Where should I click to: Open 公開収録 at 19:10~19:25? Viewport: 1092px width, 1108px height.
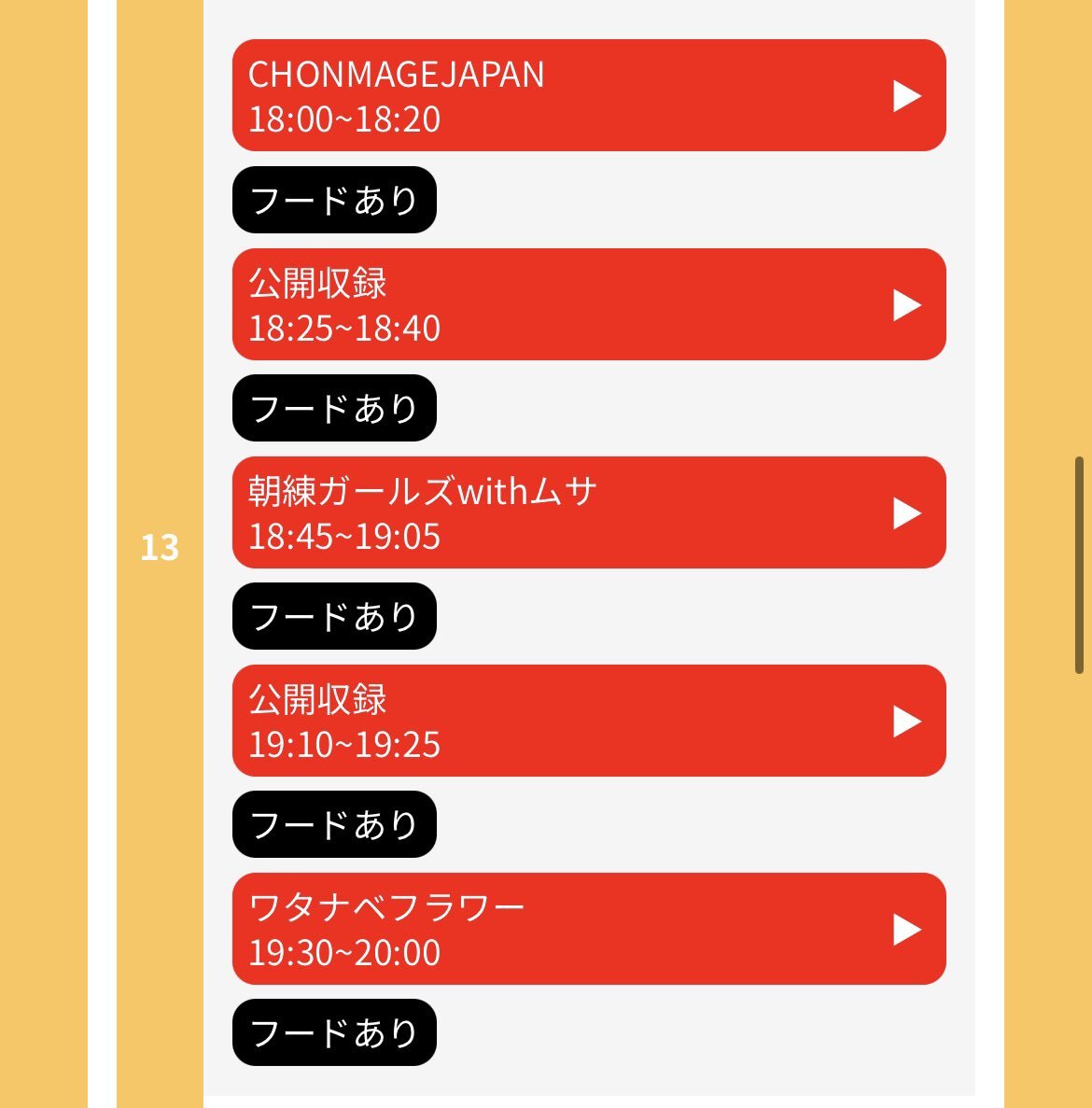(588, 721)
